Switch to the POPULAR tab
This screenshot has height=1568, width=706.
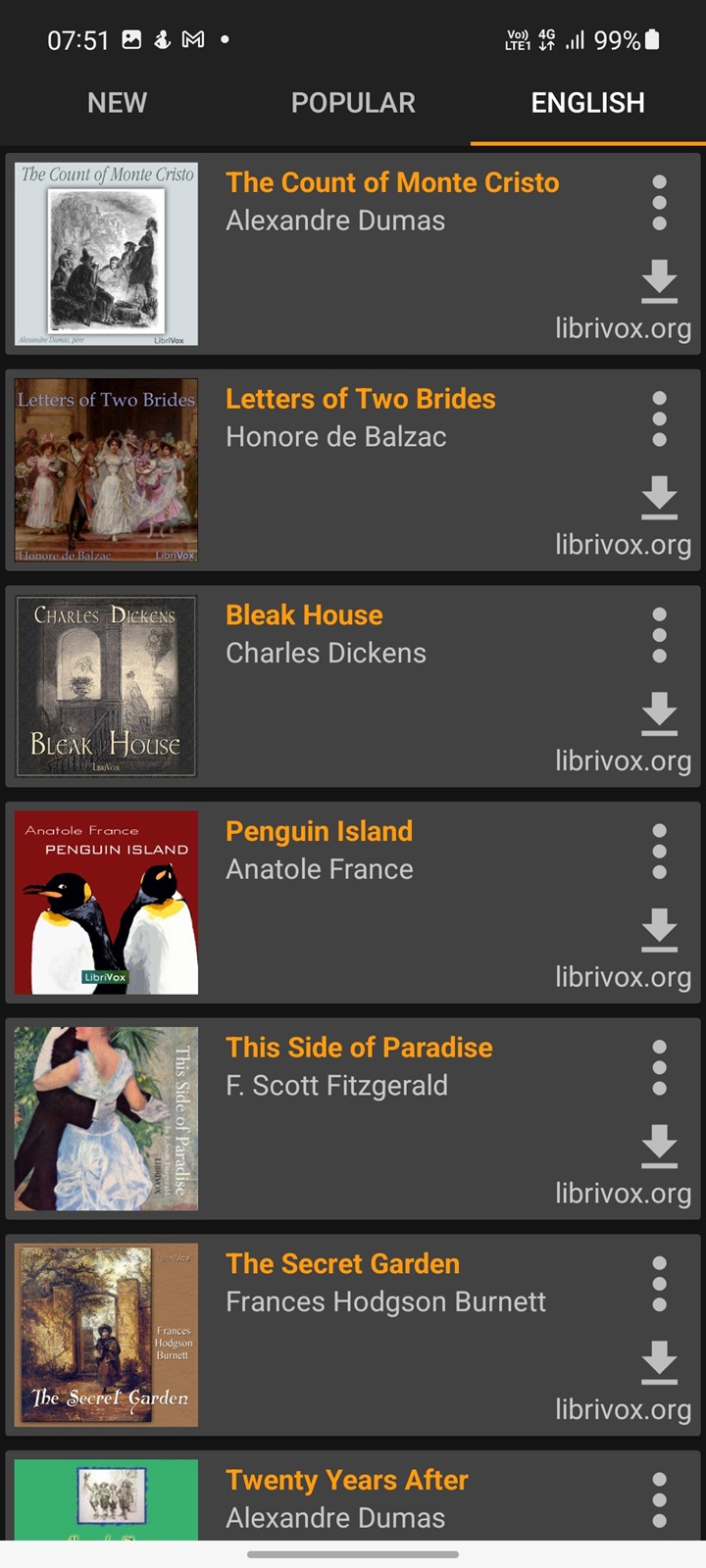coord(353,103)
